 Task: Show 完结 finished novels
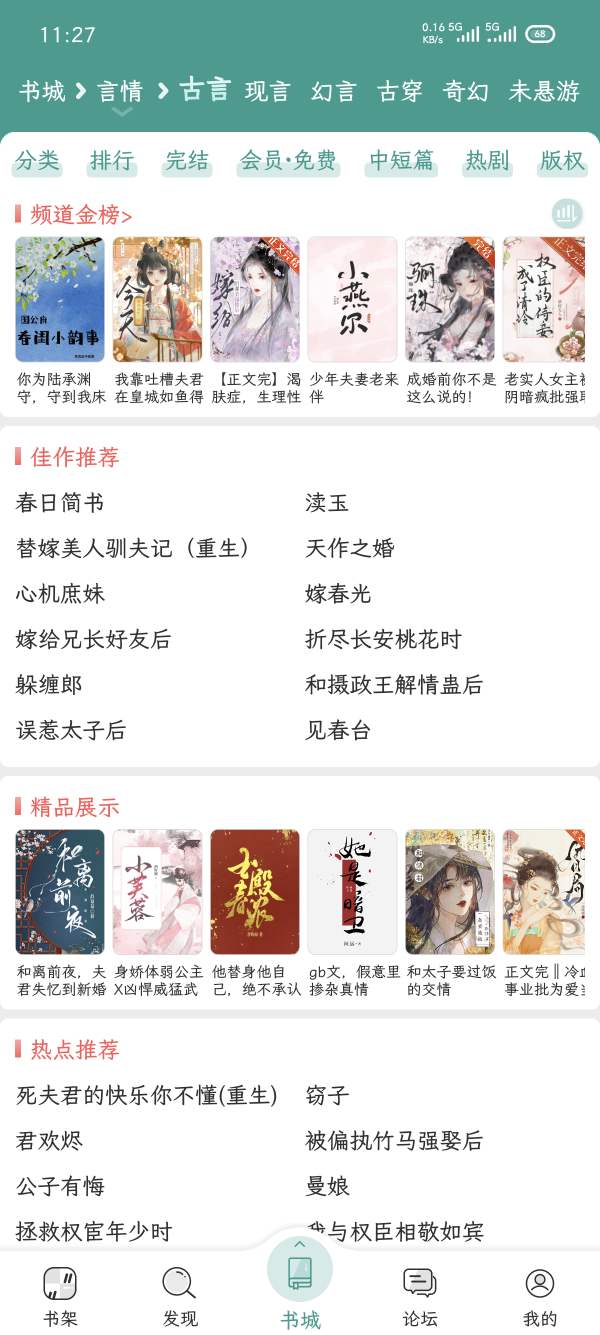[187, 161]
